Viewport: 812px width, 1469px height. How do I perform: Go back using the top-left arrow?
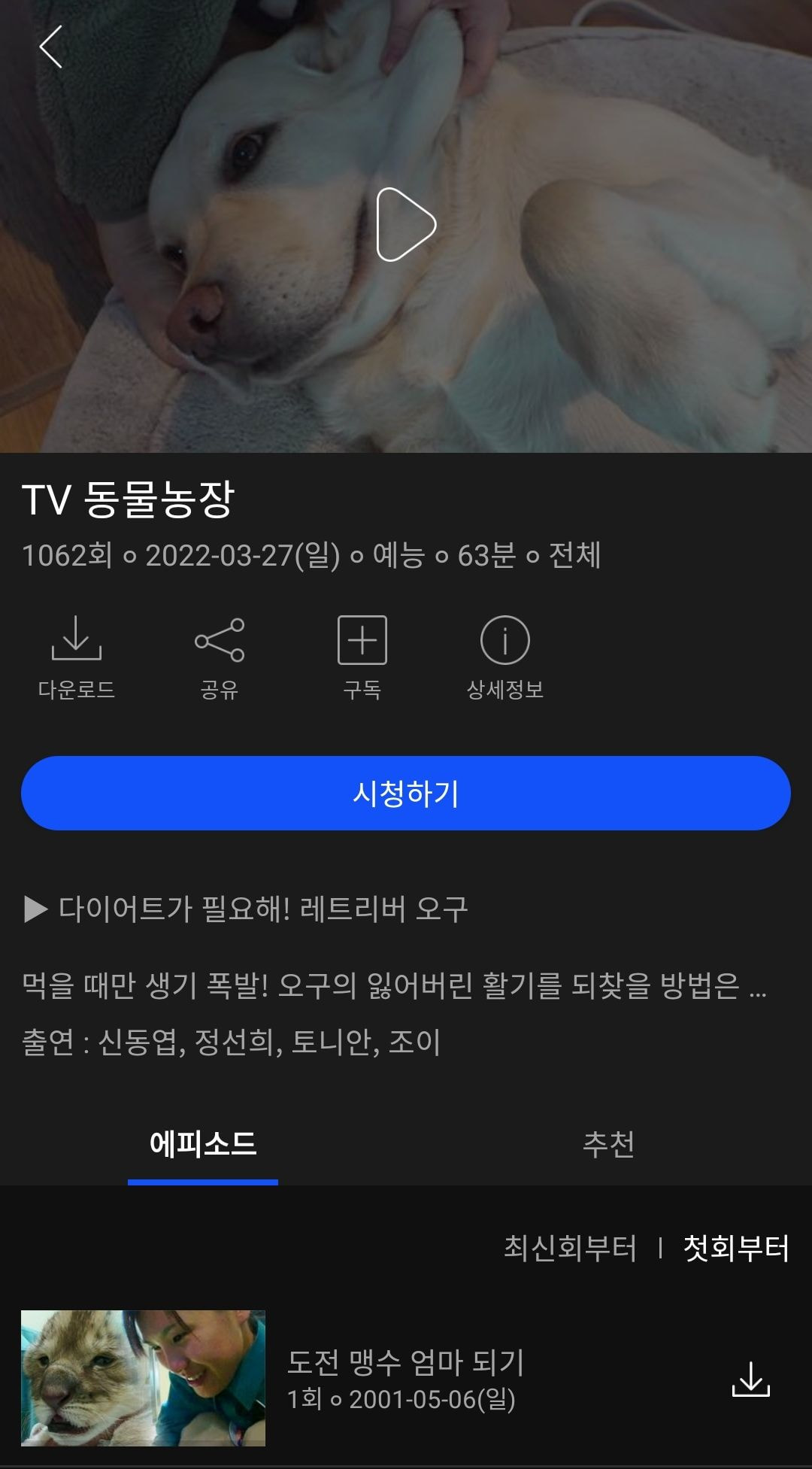(50, 47)
